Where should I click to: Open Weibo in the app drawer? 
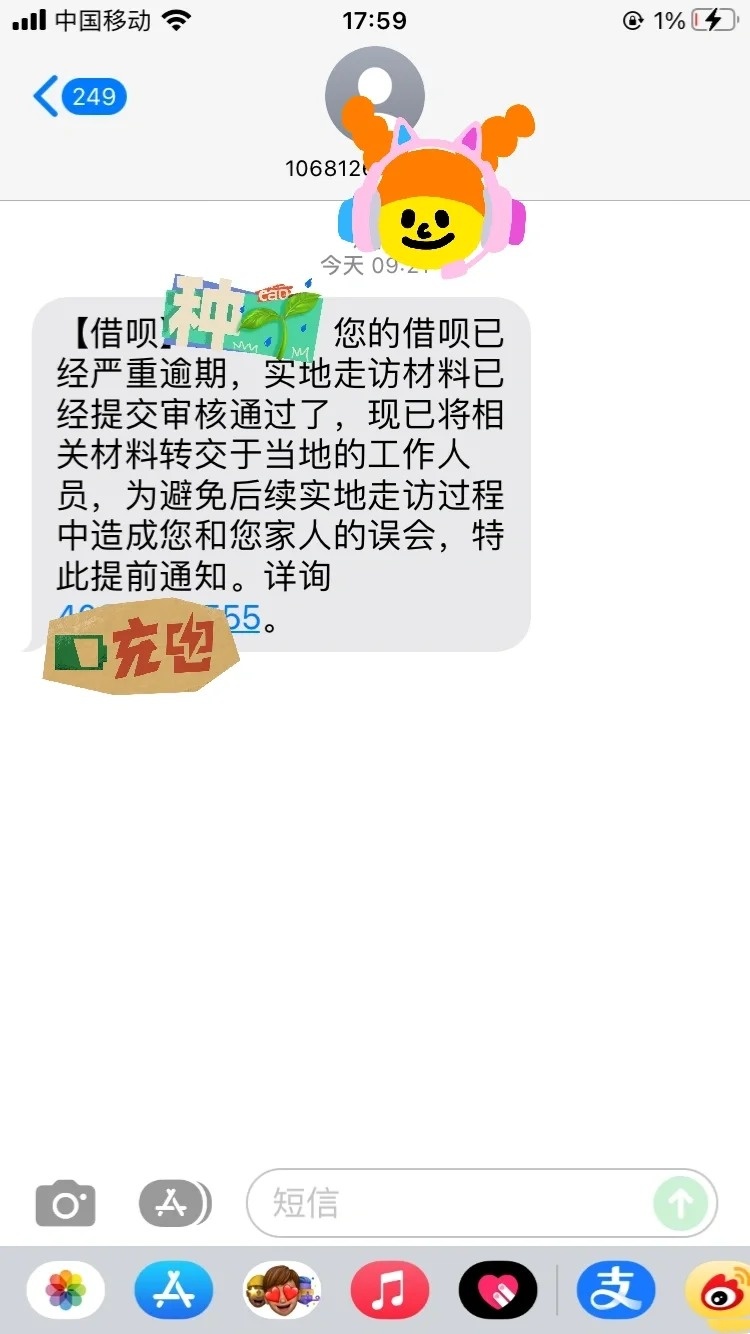722,1290
